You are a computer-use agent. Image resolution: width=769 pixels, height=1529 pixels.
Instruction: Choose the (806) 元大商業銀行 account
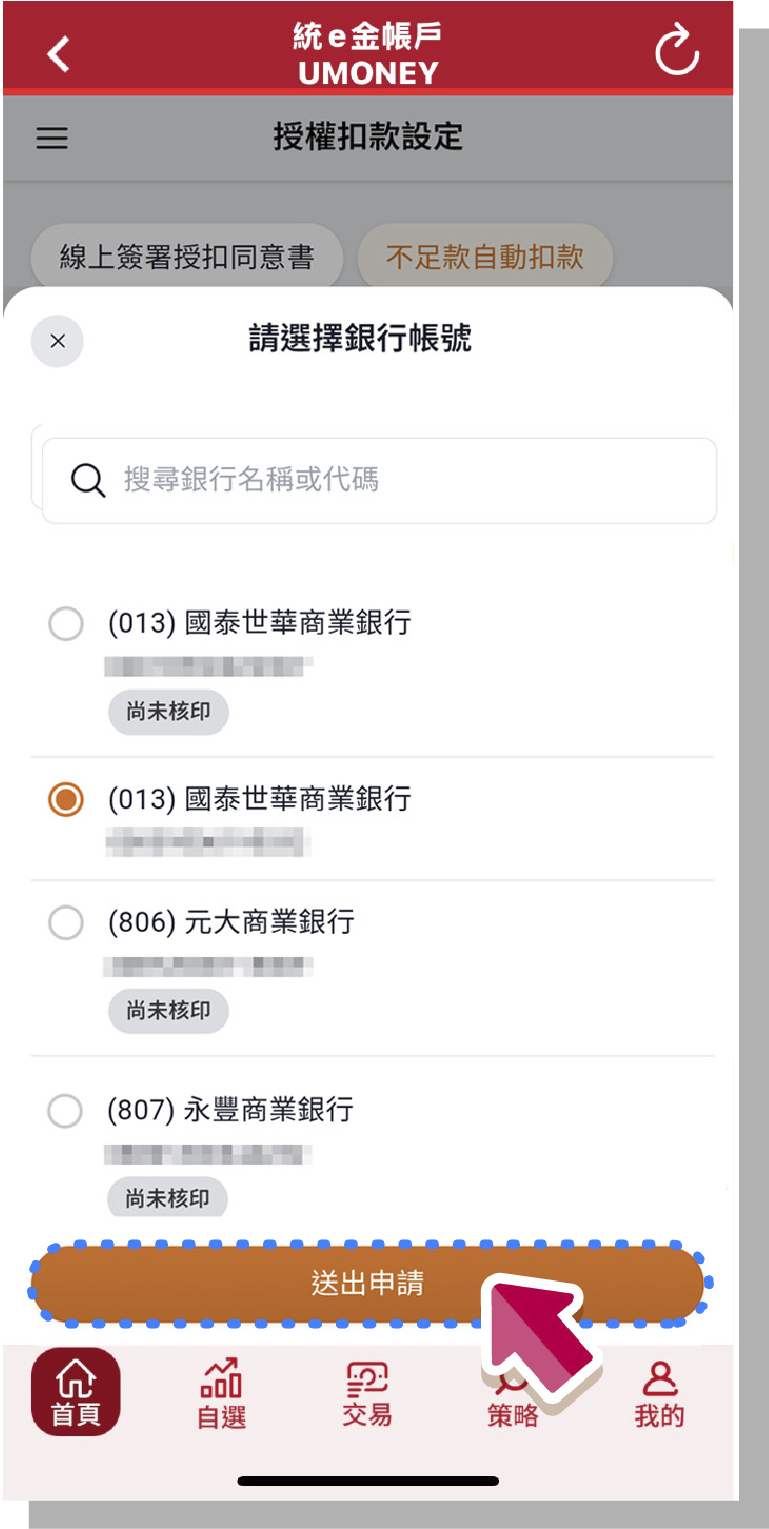click(x=372, y=968)
